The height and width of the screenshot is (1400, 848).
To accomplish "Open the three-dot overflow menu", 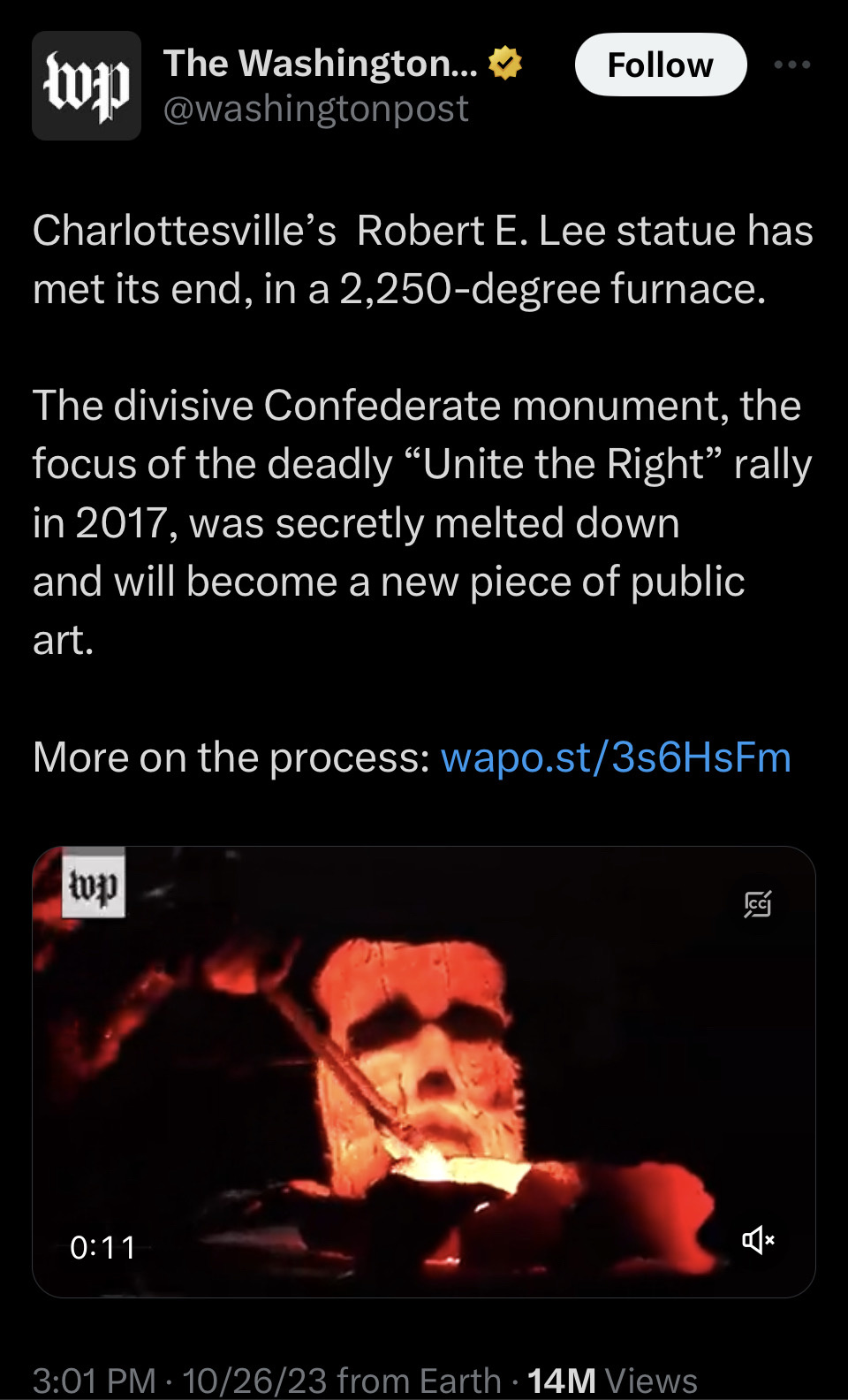I will [791, 65].
